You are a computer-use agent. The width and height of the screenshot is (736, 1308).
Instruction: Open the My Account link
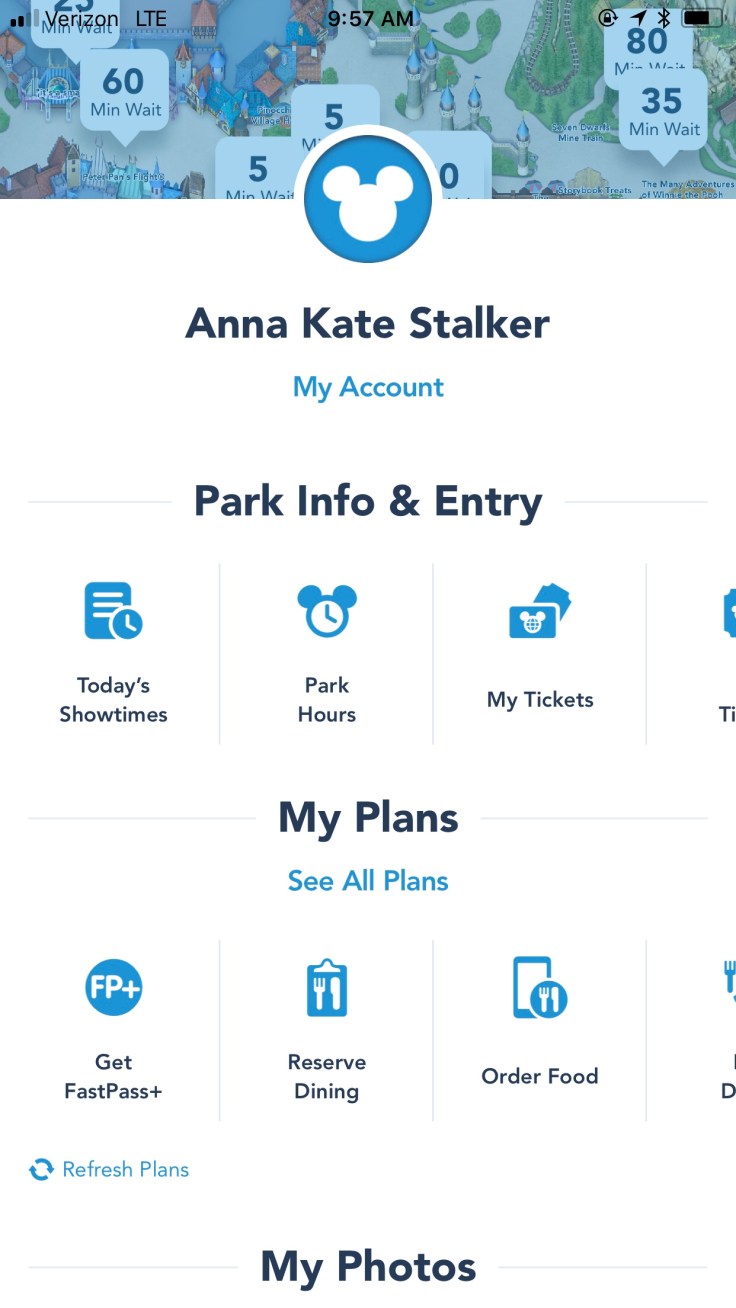pos(368,387)
